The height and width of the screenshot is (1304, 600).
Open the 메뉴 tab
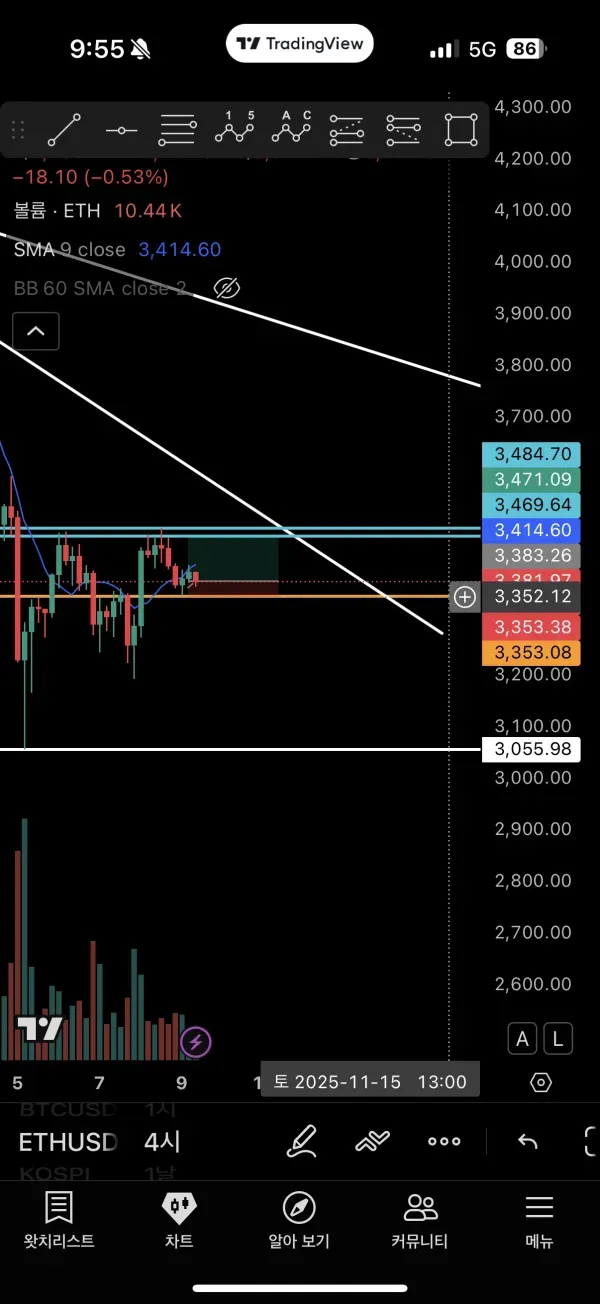point(539,1221)
